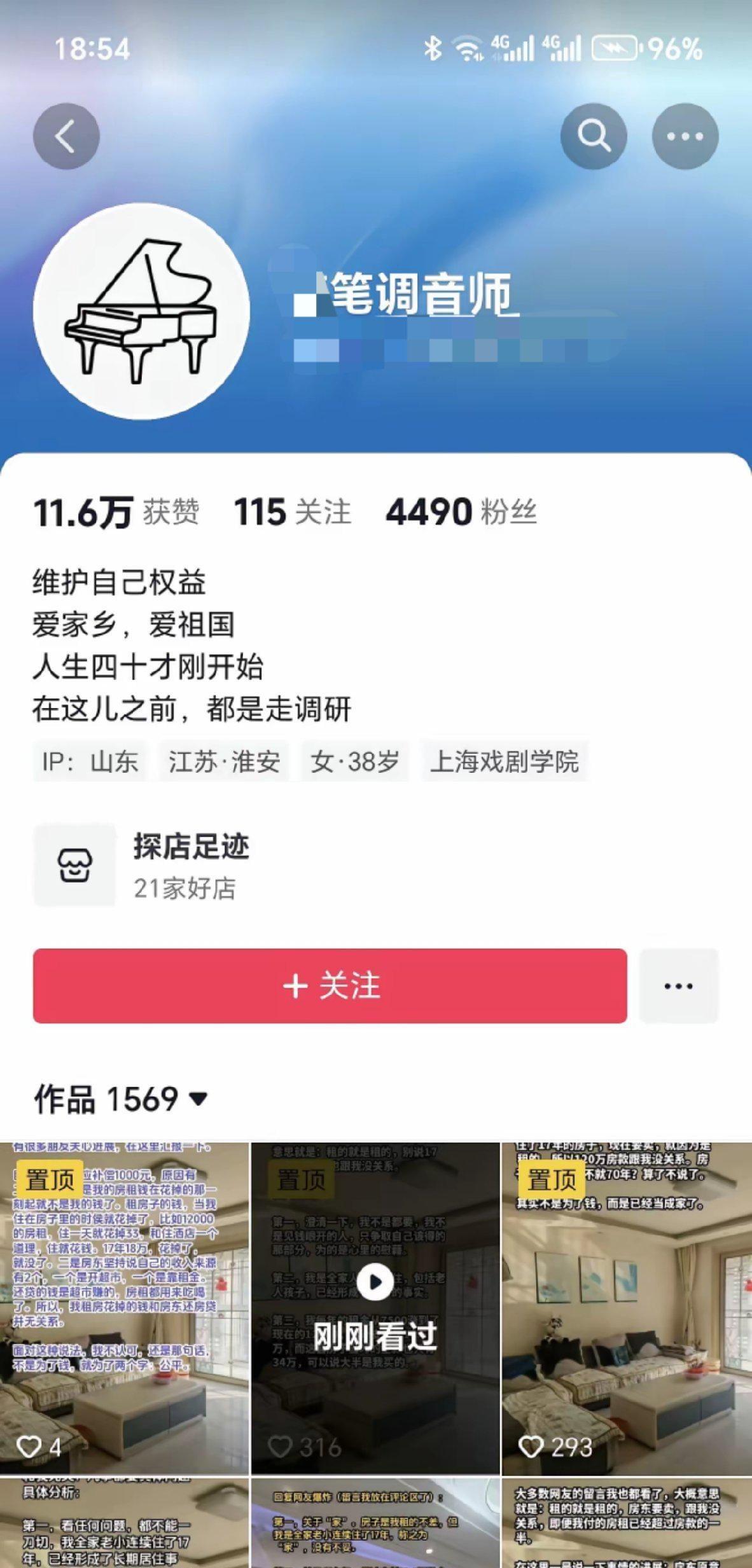Screen dimensions: 752x1568
Task: Open the top-right more options menu
Action: pyautogui.click(x=686, y=135)
